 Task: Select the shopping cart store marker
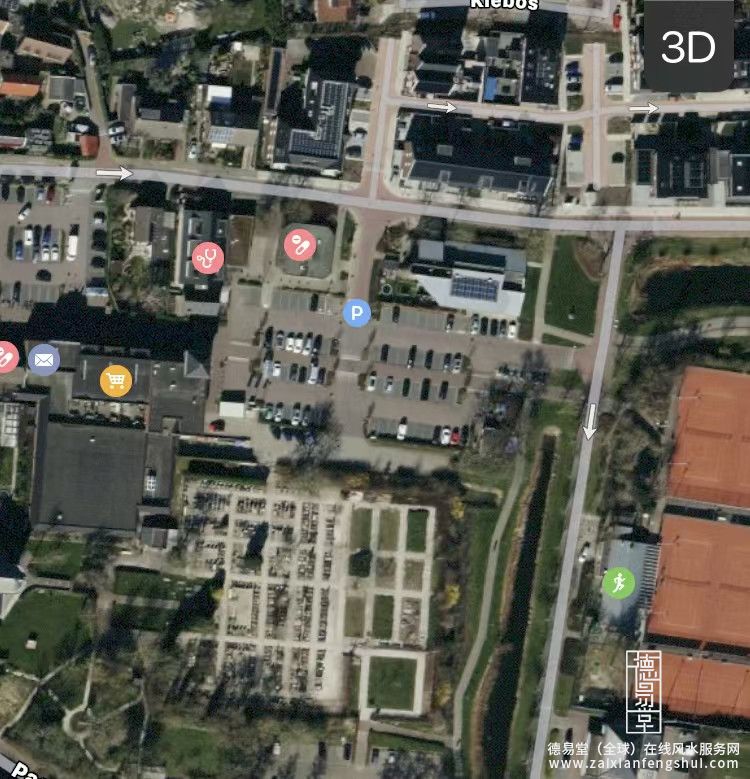(116, 380)
